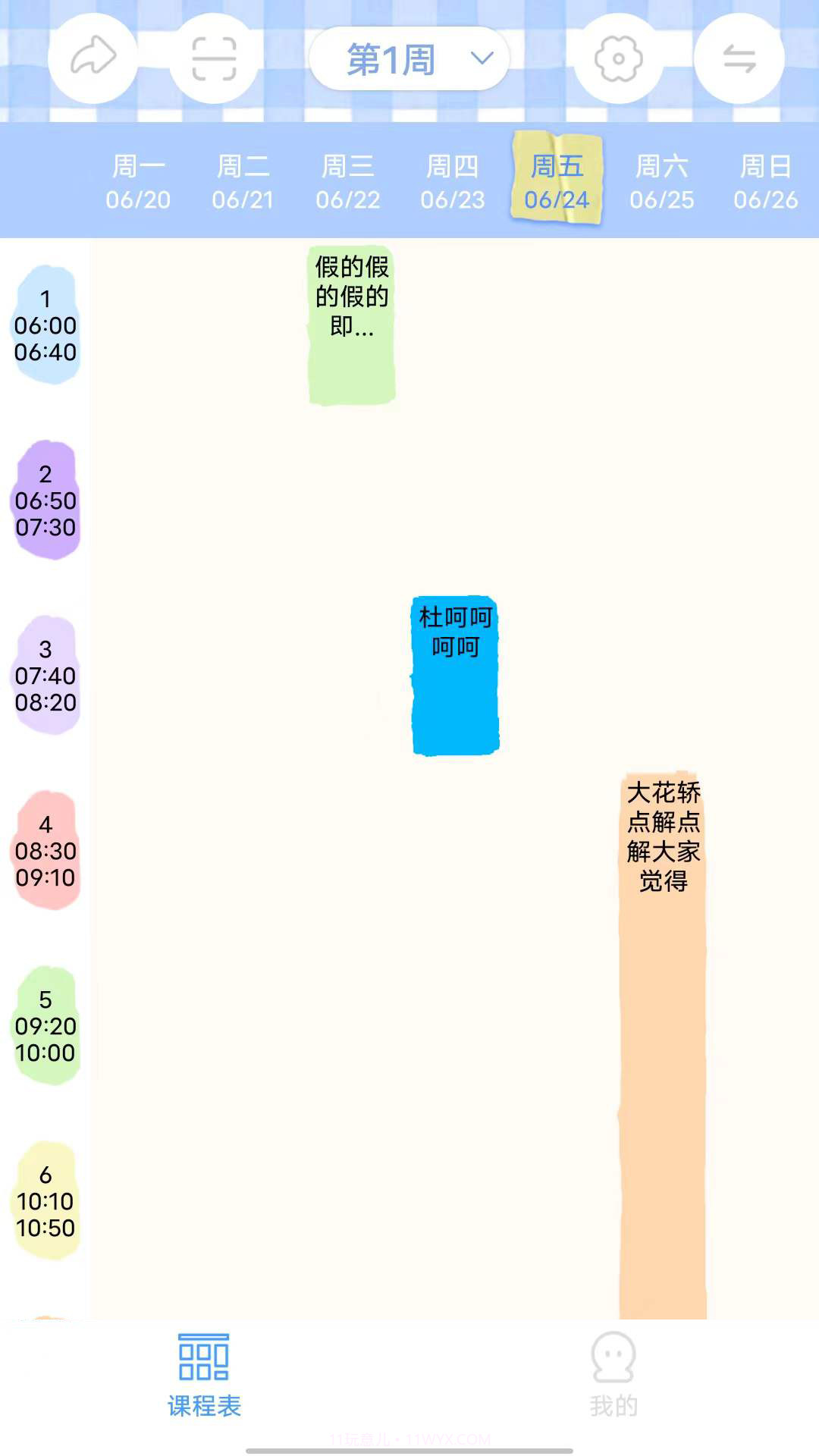Open the settings gear icon

[x=618, y=59]
